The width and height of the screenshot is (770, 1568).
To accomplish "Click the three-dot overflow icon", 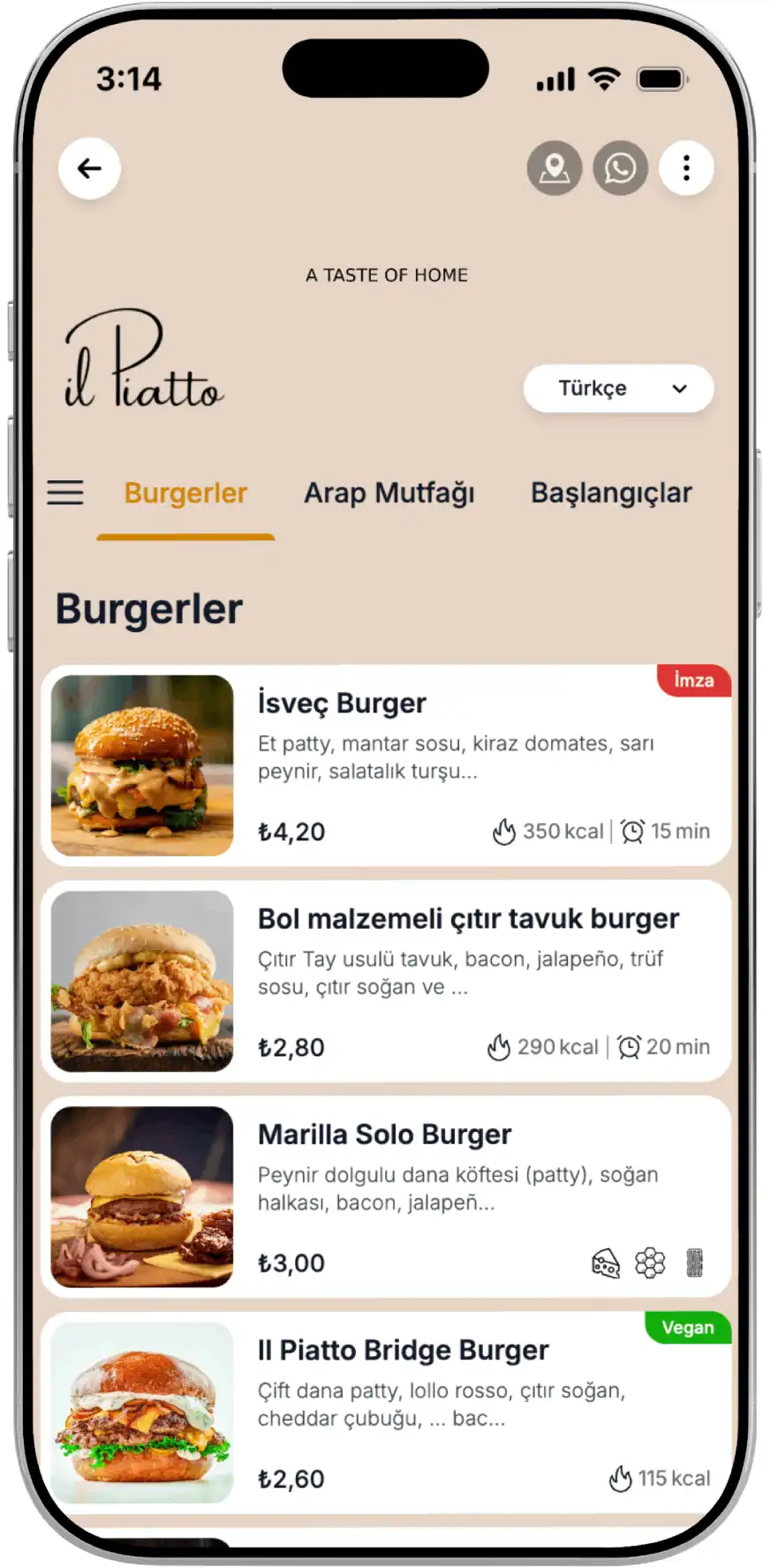I will [687, 168].
